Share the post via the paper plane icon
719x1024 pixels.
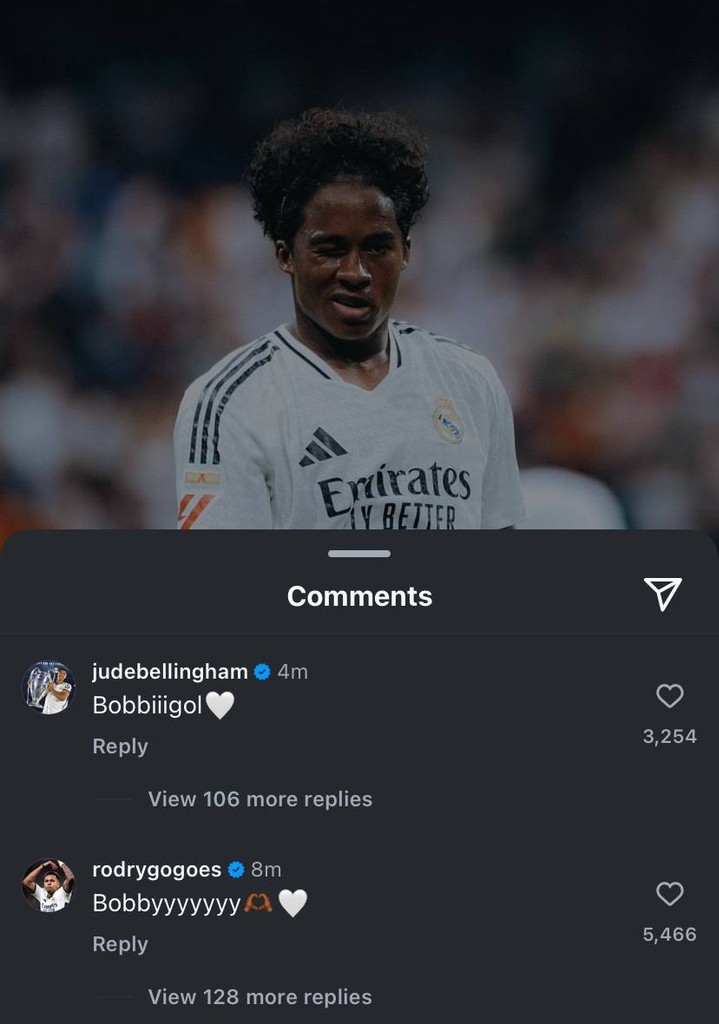point(662,594)
